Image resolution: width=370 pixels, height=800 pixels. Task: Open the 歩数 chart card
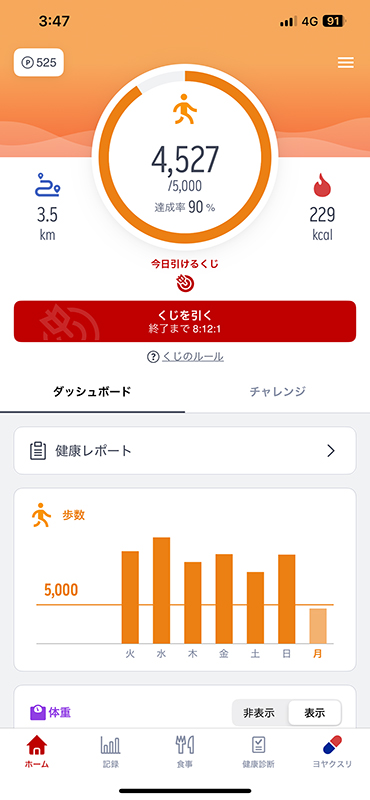click(x=185, y=580)
